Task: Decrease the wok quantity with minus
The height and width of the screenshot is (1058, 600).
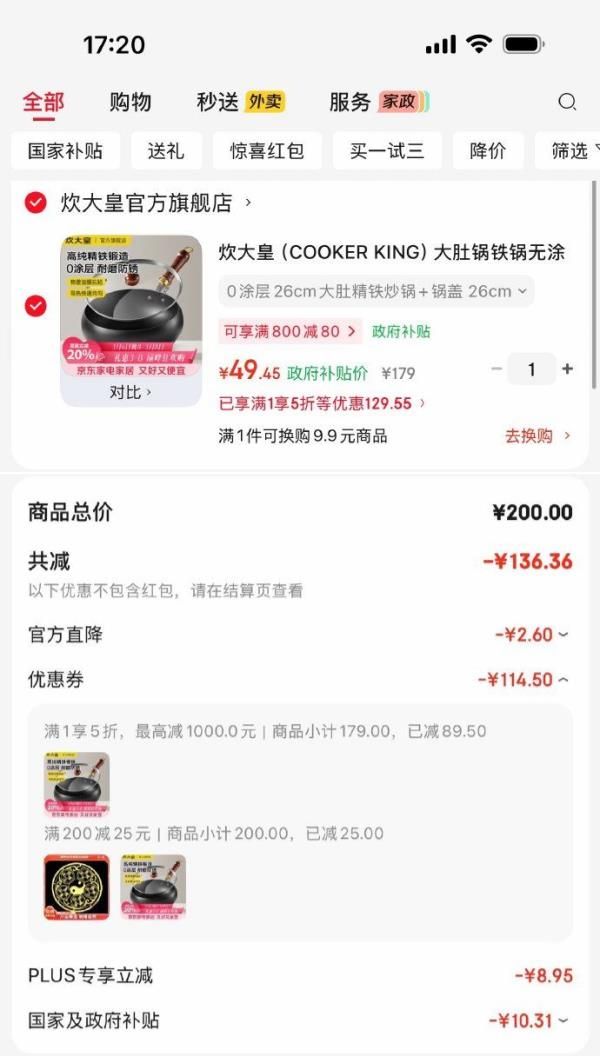Action: 497,369
